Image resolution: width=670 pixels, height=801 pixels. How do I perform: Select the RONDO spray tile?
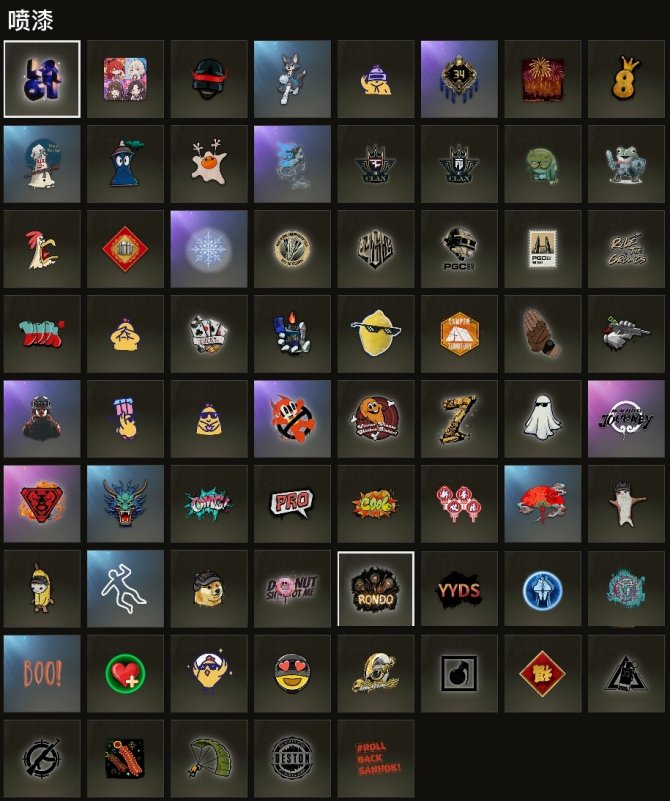(x=375, y=589)
